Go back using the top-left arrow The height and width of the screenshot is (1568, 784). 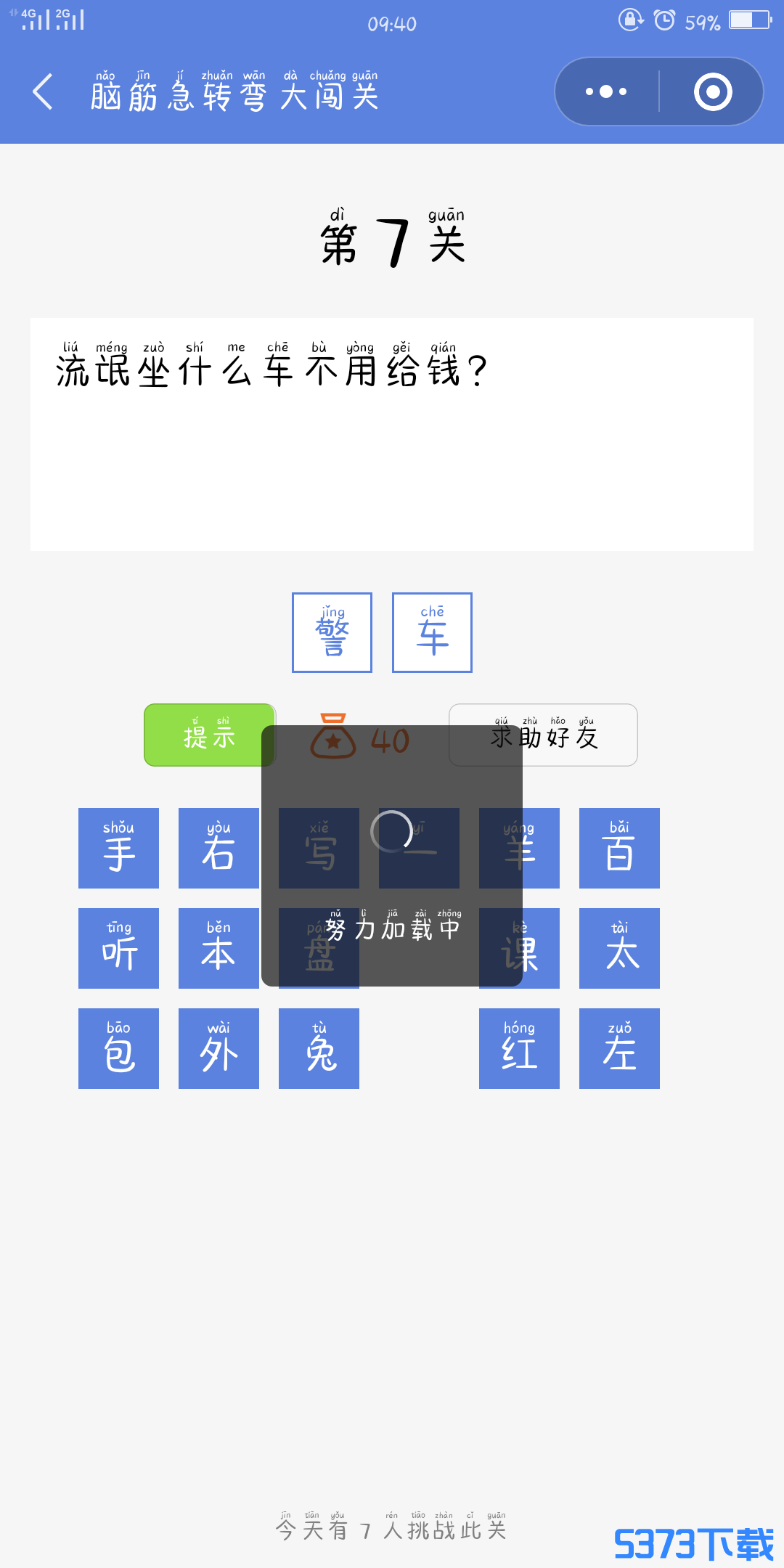tap(44, 92)
